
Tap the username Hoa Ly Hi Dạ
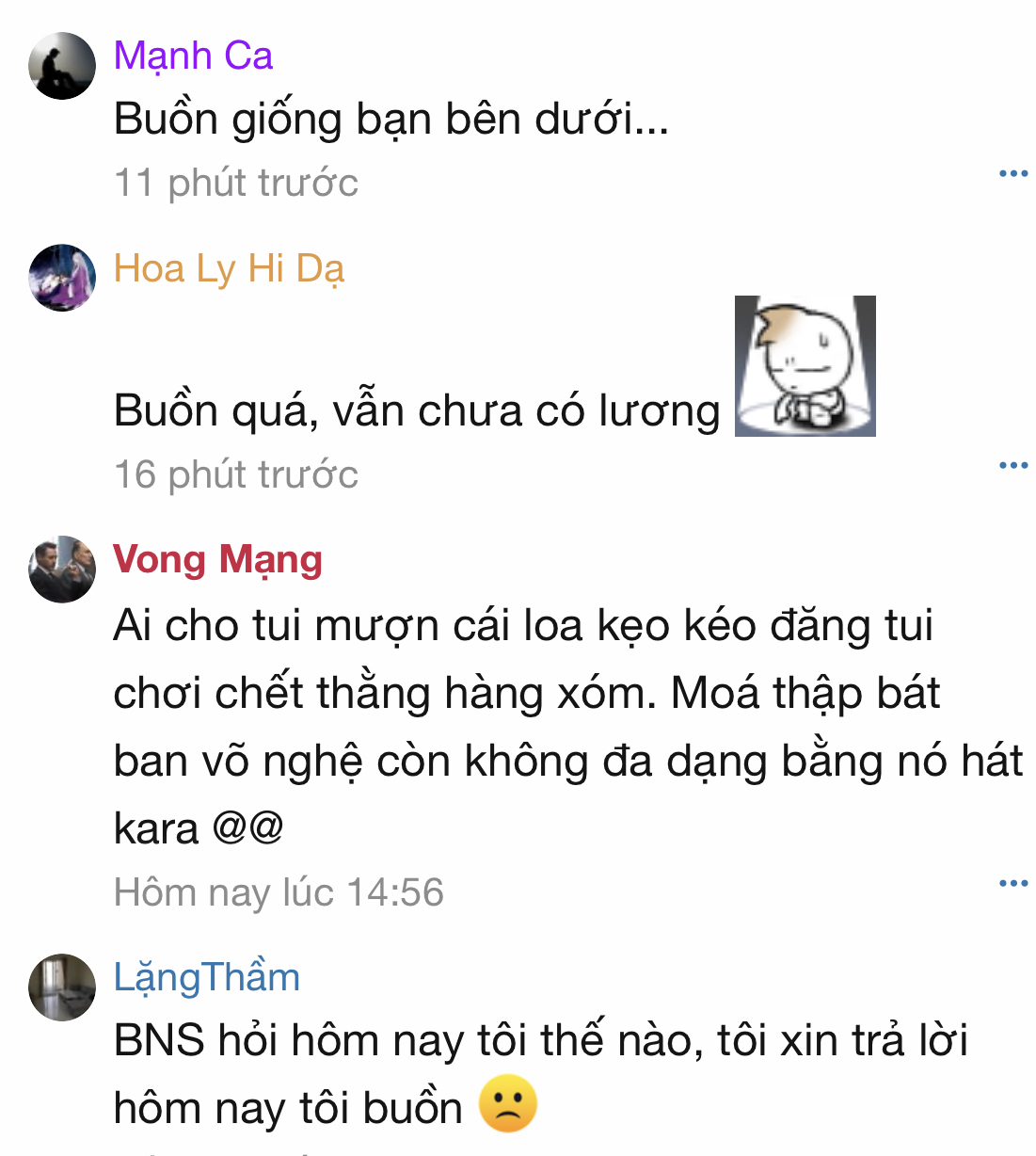(x=229, y=269)
